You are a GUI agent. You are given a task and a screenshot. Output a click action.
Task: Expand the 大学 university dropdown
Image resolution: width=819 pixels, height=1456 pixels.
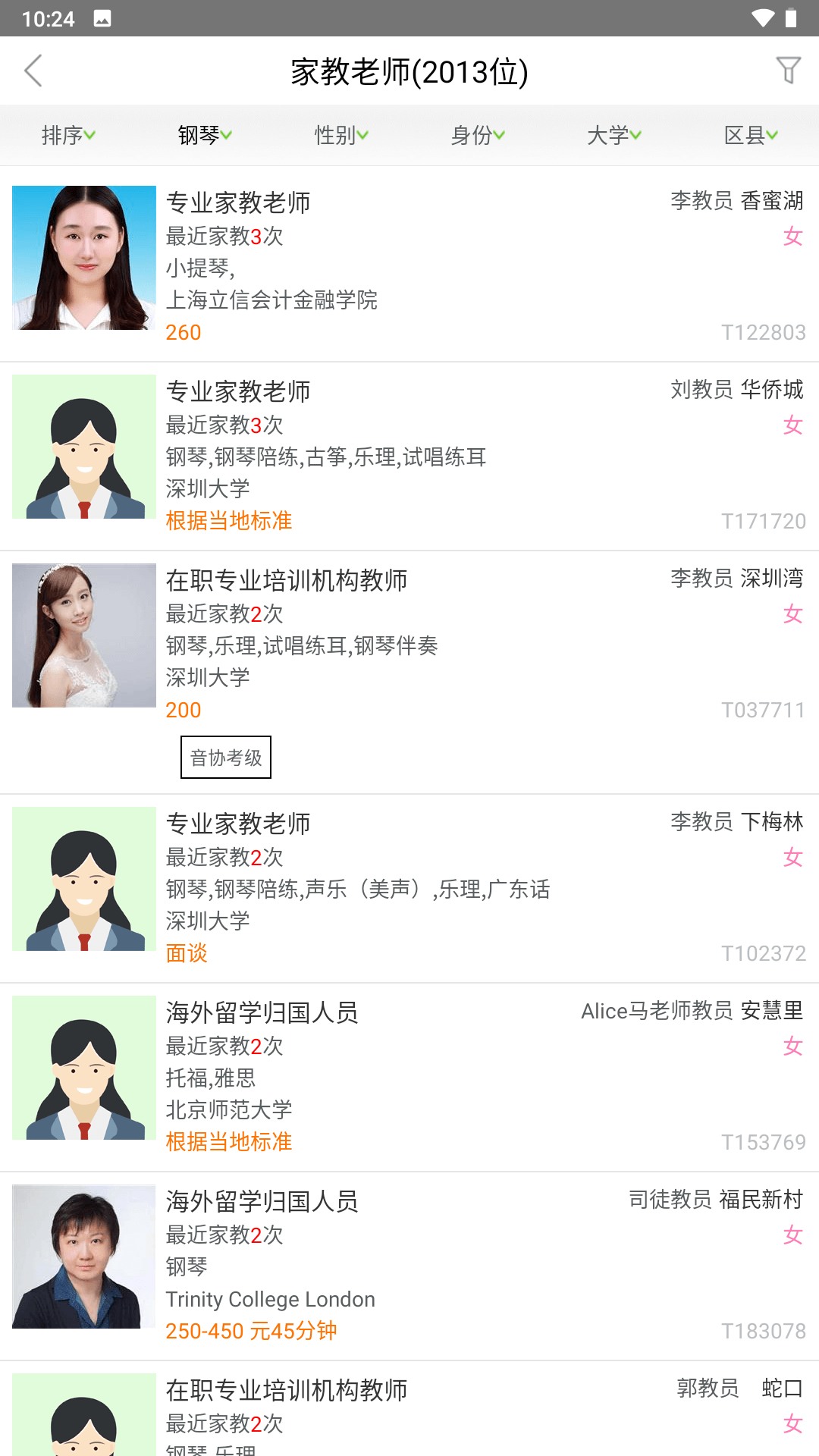coord(614,136)
